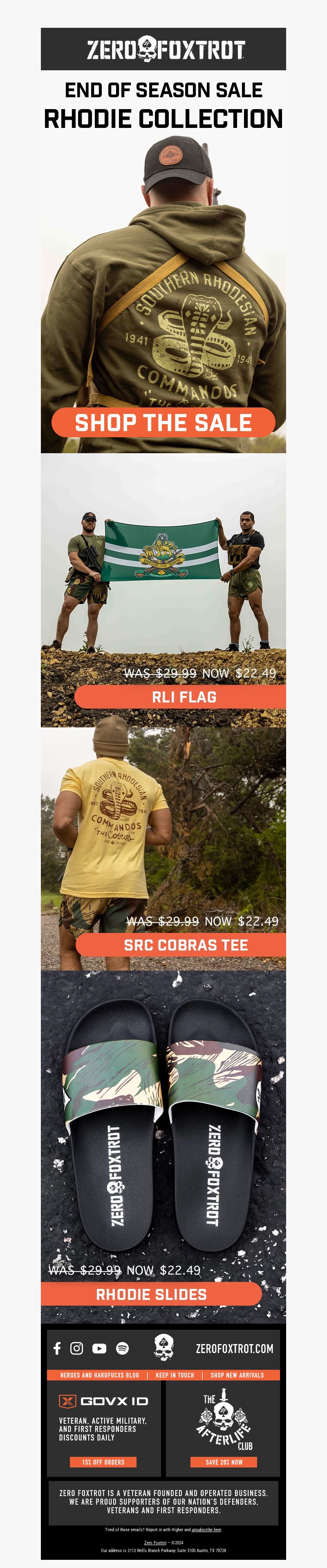
Task: Open the Rhodie Slides product
Action: point(151,1294)
